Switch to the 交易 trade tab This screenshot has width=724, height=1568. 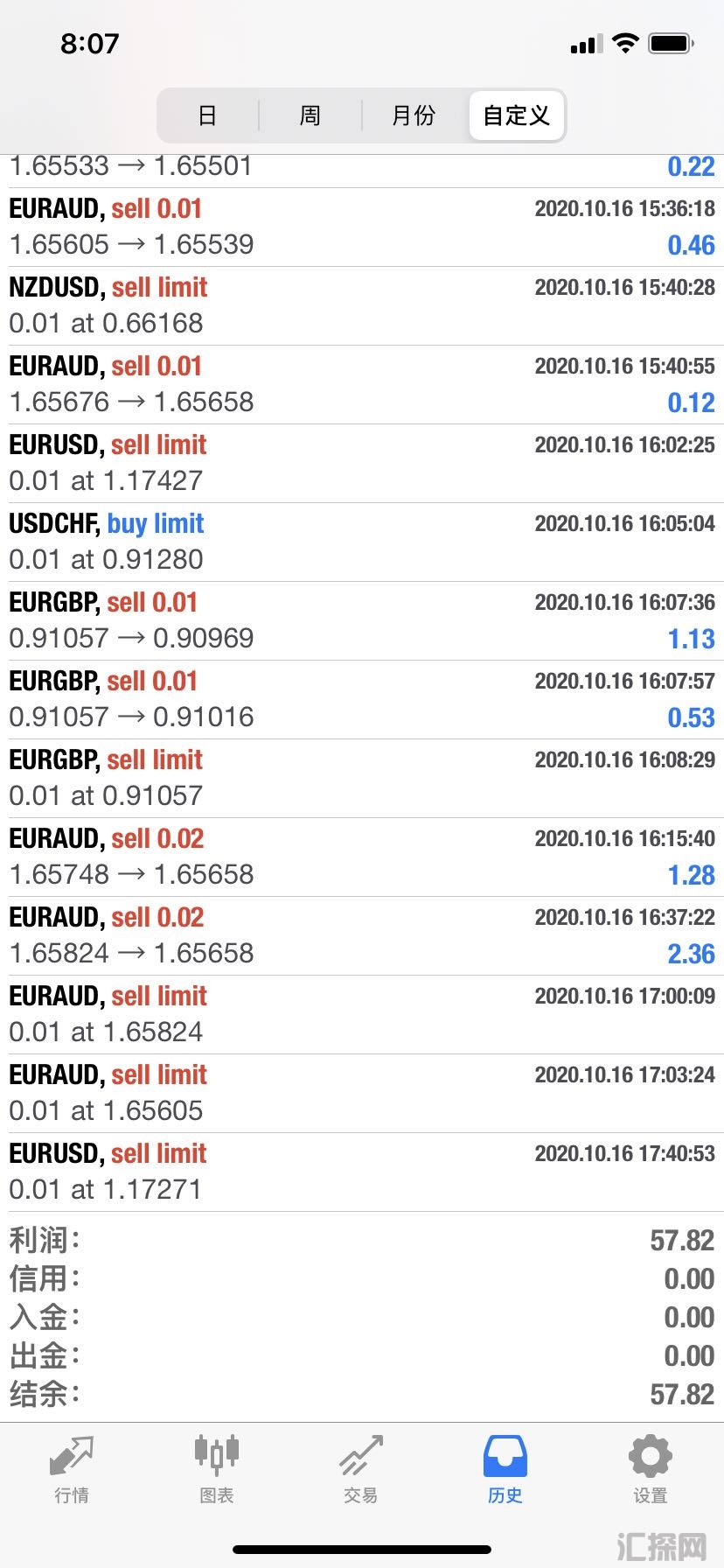(x=361, y=1470)
